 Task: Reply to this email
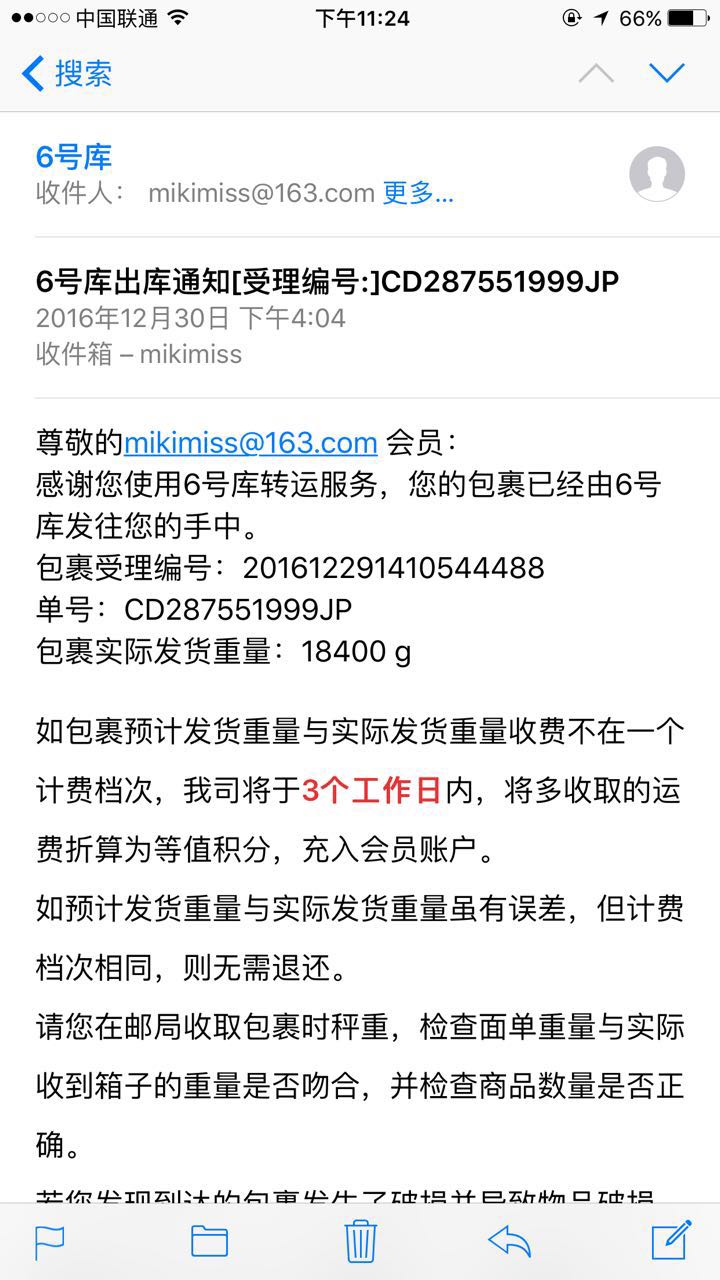click(x=509, y=1241)
